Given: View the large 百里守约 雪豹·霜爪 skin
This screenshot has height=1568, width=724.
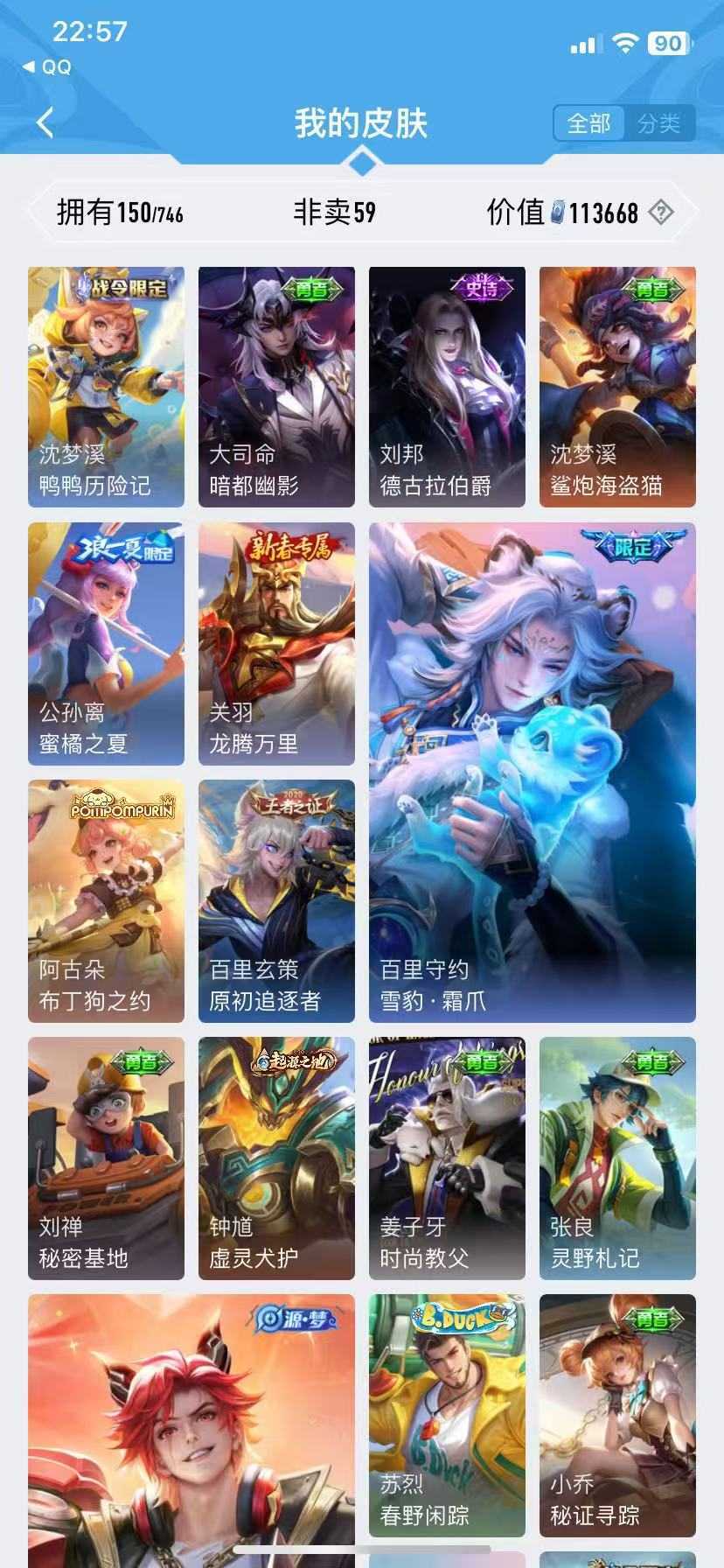Looking at the screenshot, I should 533,773.
